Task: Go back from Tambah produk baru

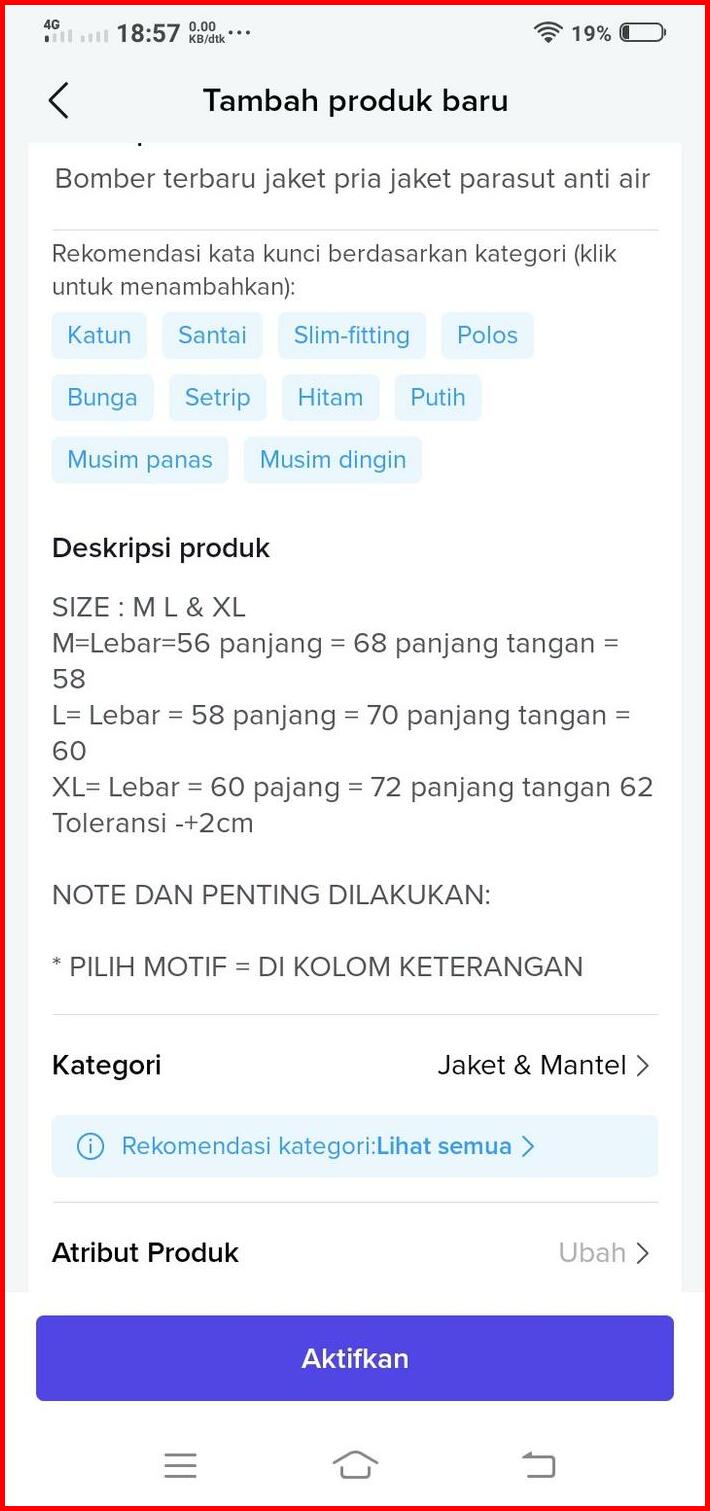Action: coord(58,101)
